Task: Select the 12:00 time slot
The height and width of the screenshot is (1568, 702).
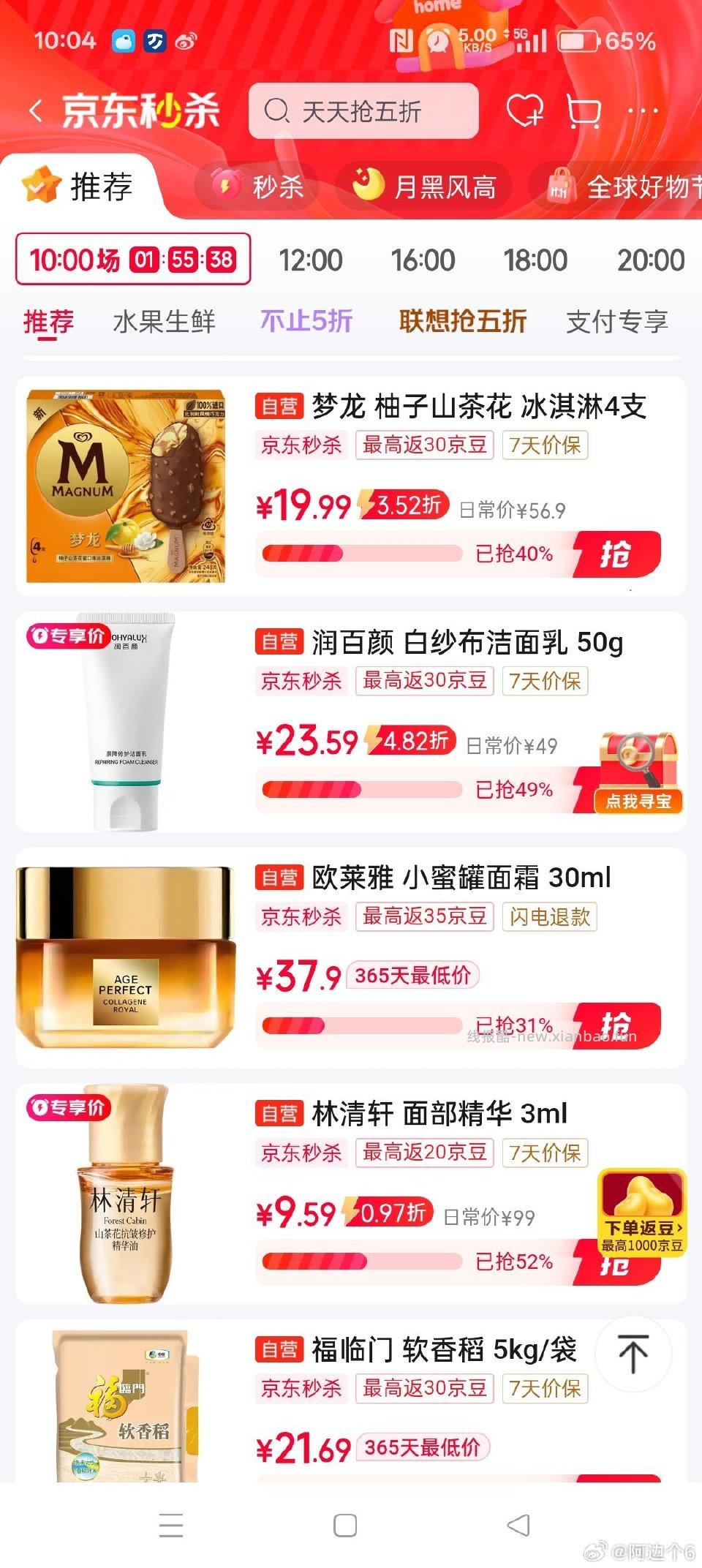Action: click(311, 260)
